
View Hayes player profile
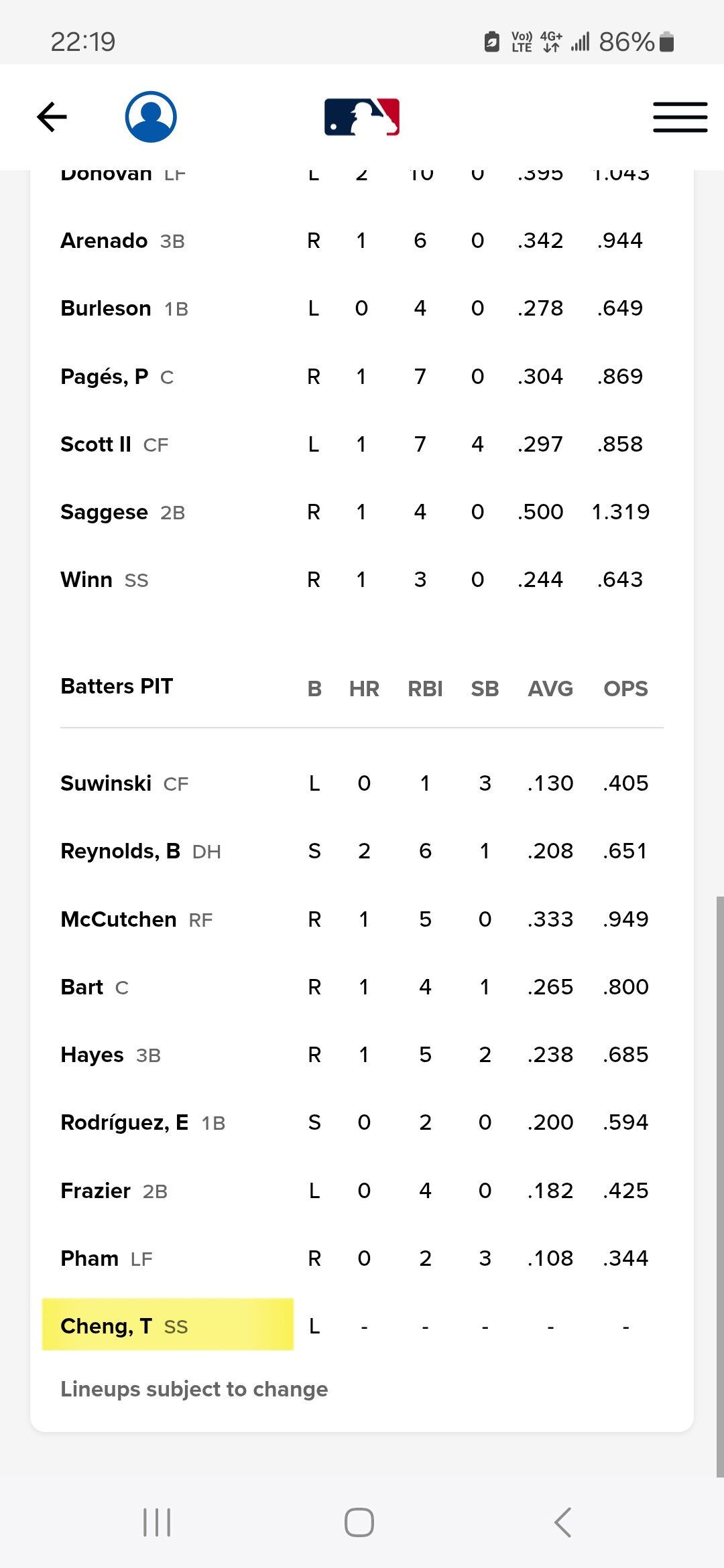pos(92,1055)
